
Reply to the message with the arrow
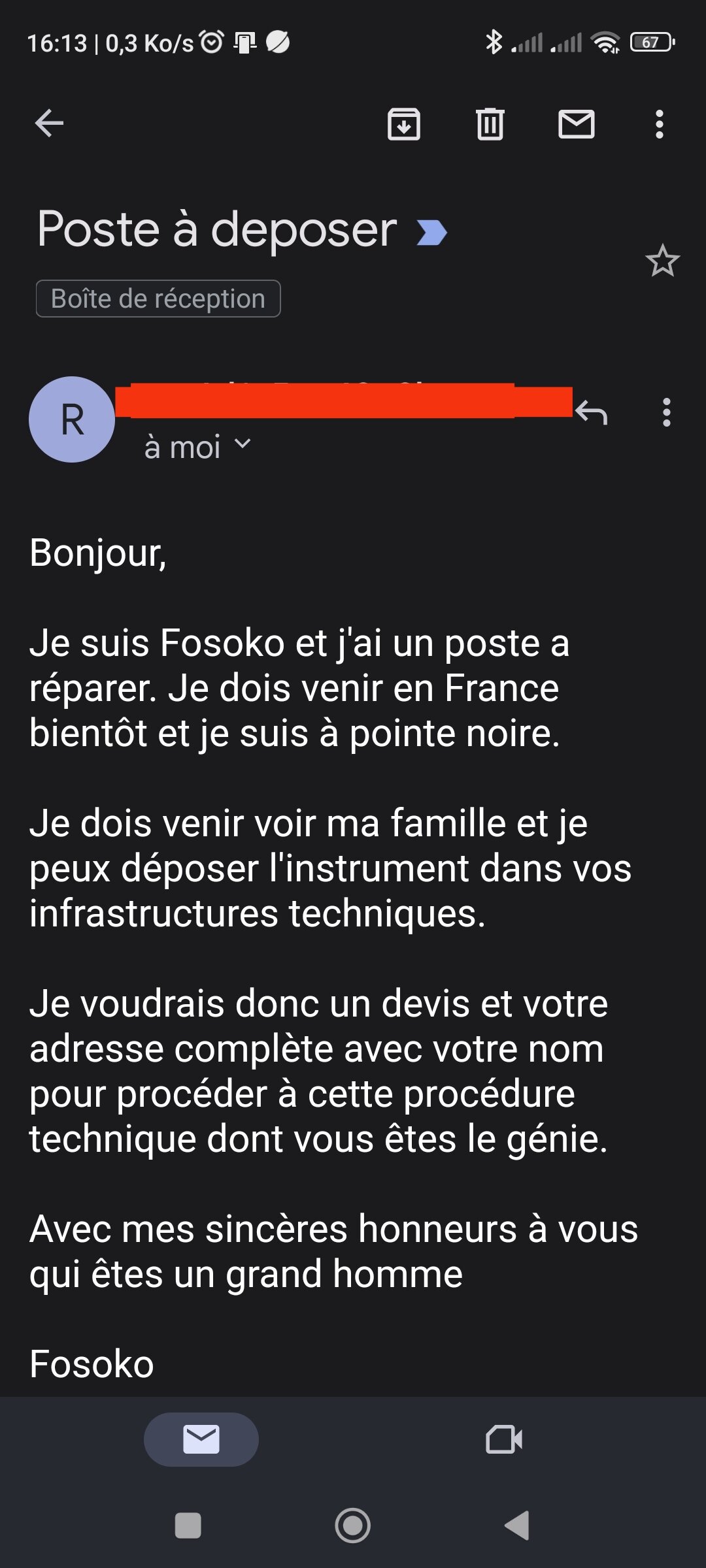[x=592, y=413]
